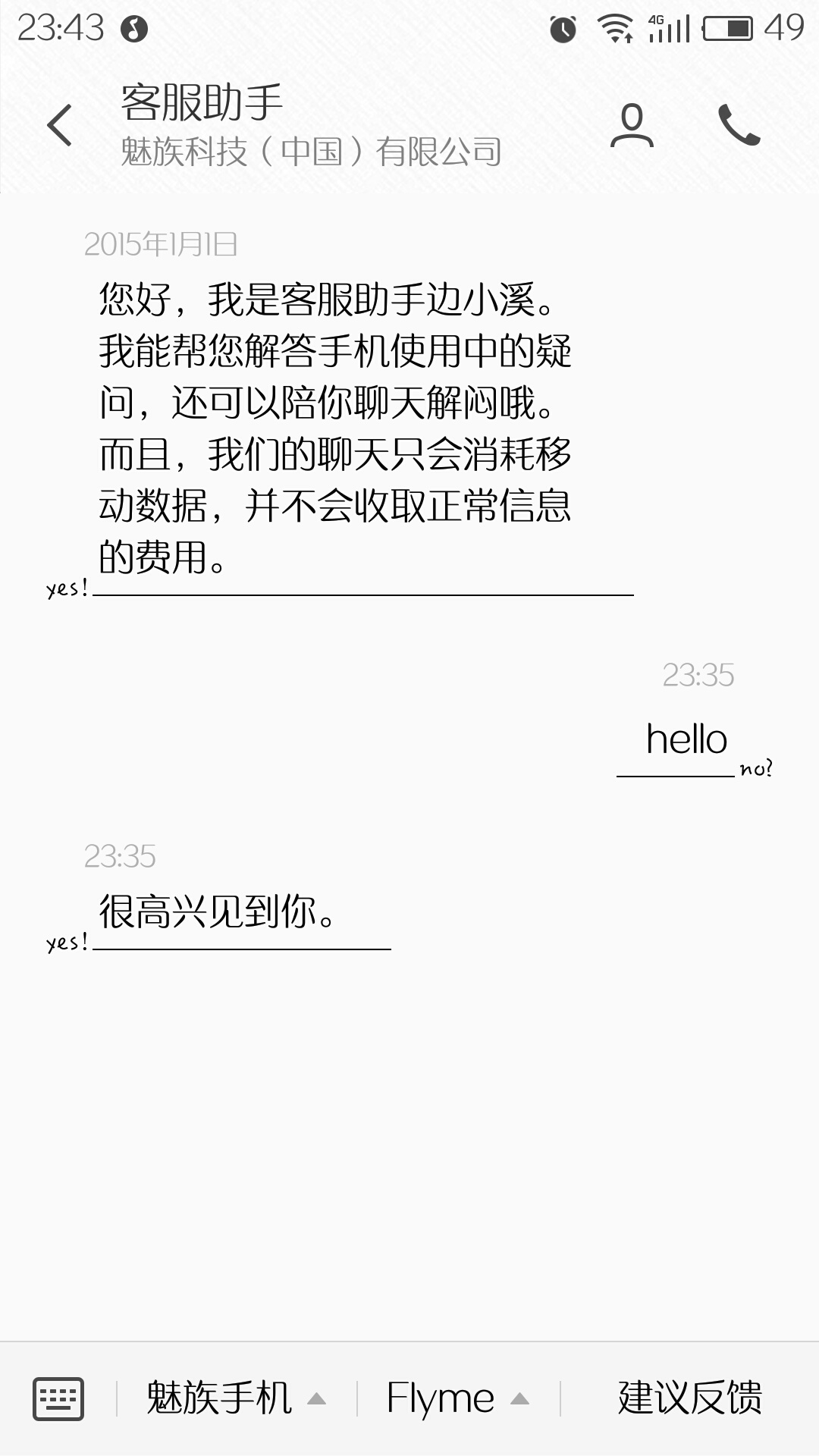Call 客服助手 with the phone icon
The height and width of the screenshot is (1456, 819).
[x=739, y=125]
